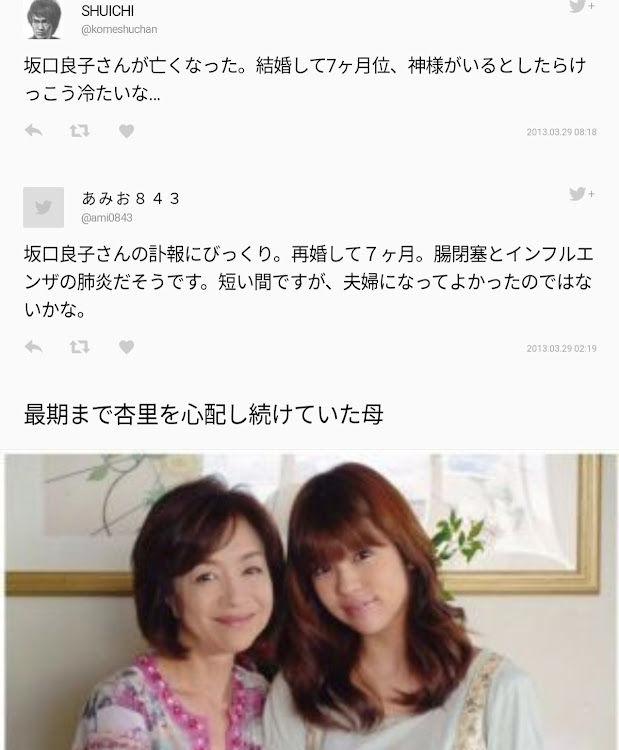The height and width of the screenshot is (750, 619).
Task: Open the 2013.03.29 02:19 timestamp
Action: [561, 348]
